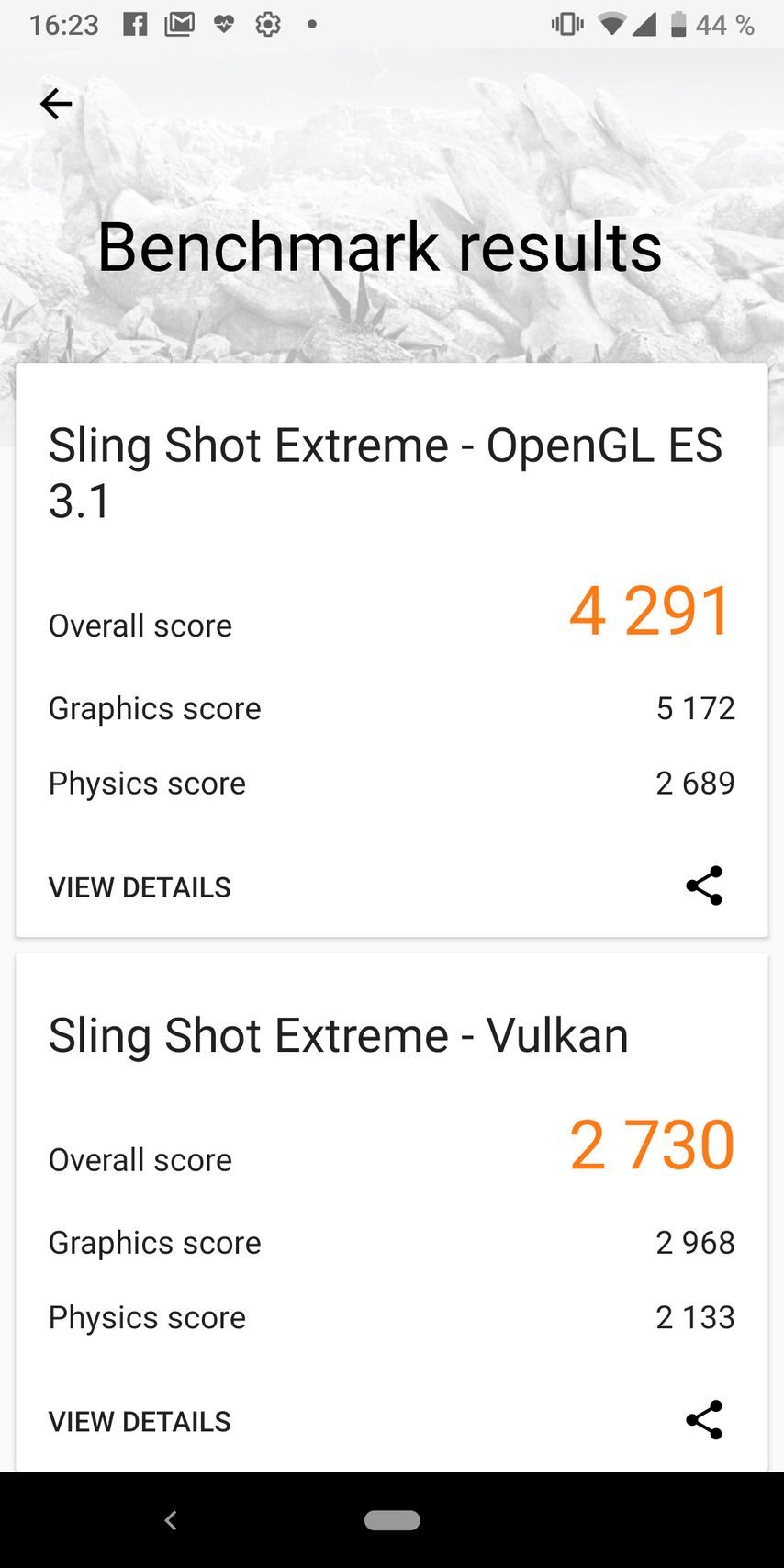Tap the home pill button
Image resolution: width=784 pixels, height=1568 pixels.
392,1520
